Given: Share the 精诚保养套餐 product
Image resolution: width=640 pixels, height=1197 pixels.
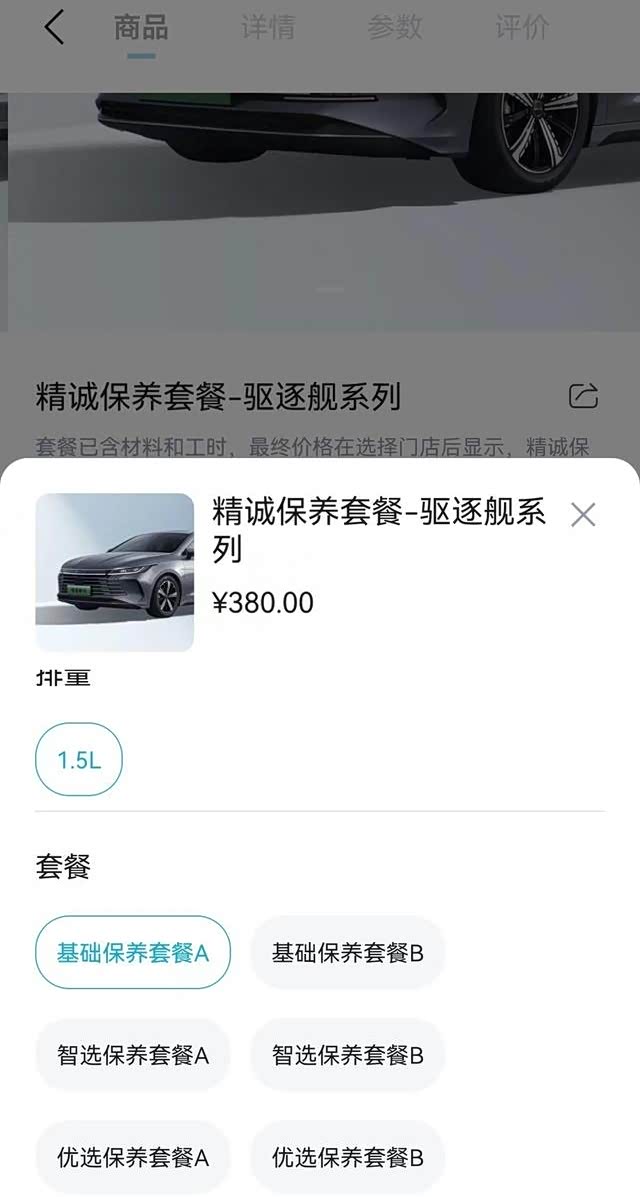Looking at the screenshot, I should coord(583,396).
